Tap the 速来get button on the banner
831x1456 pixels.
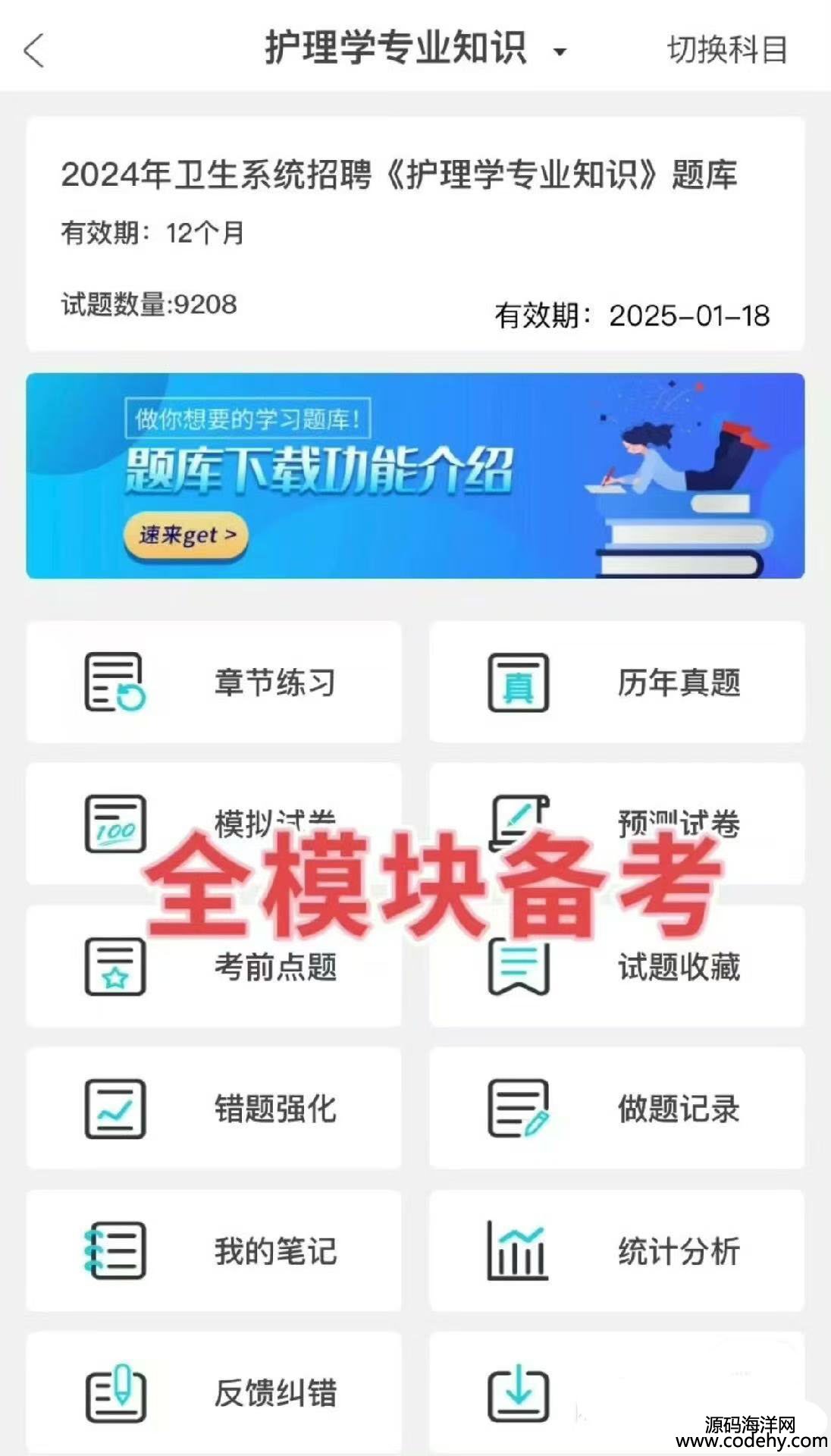click(186, 535)
